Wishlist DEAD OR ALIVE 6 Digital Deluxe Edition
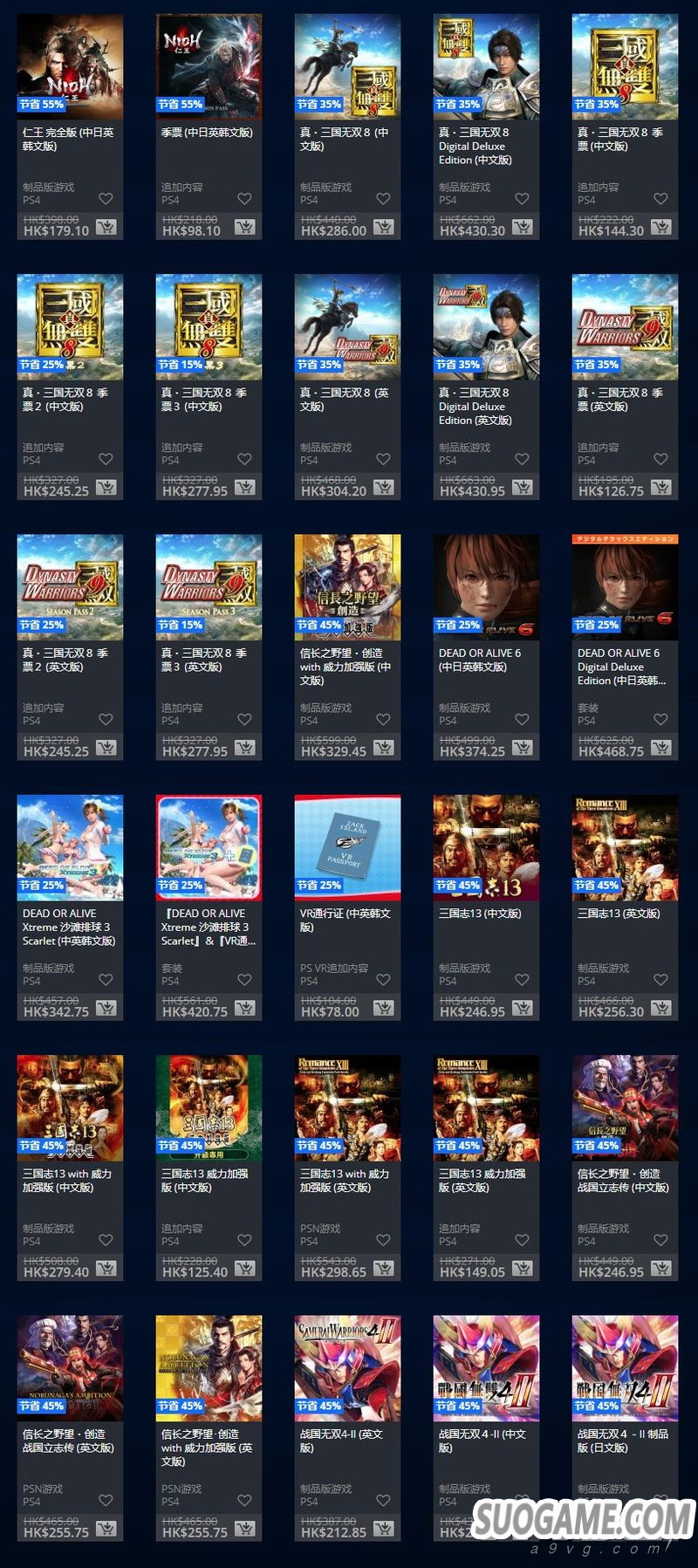Image resolution: width=698 pixels, height=1568 pixels. (660, 720)
